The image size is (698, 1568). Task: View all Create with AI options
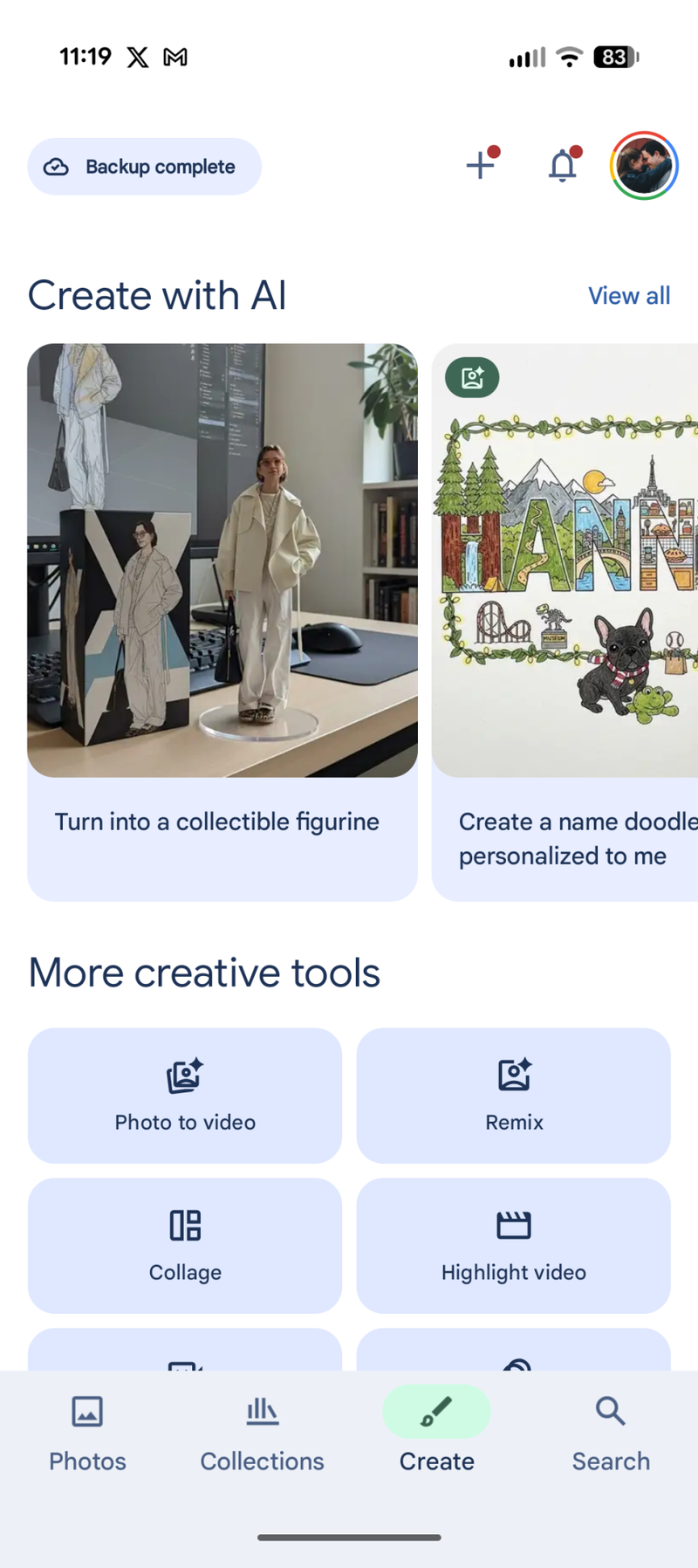coord(628,296)
